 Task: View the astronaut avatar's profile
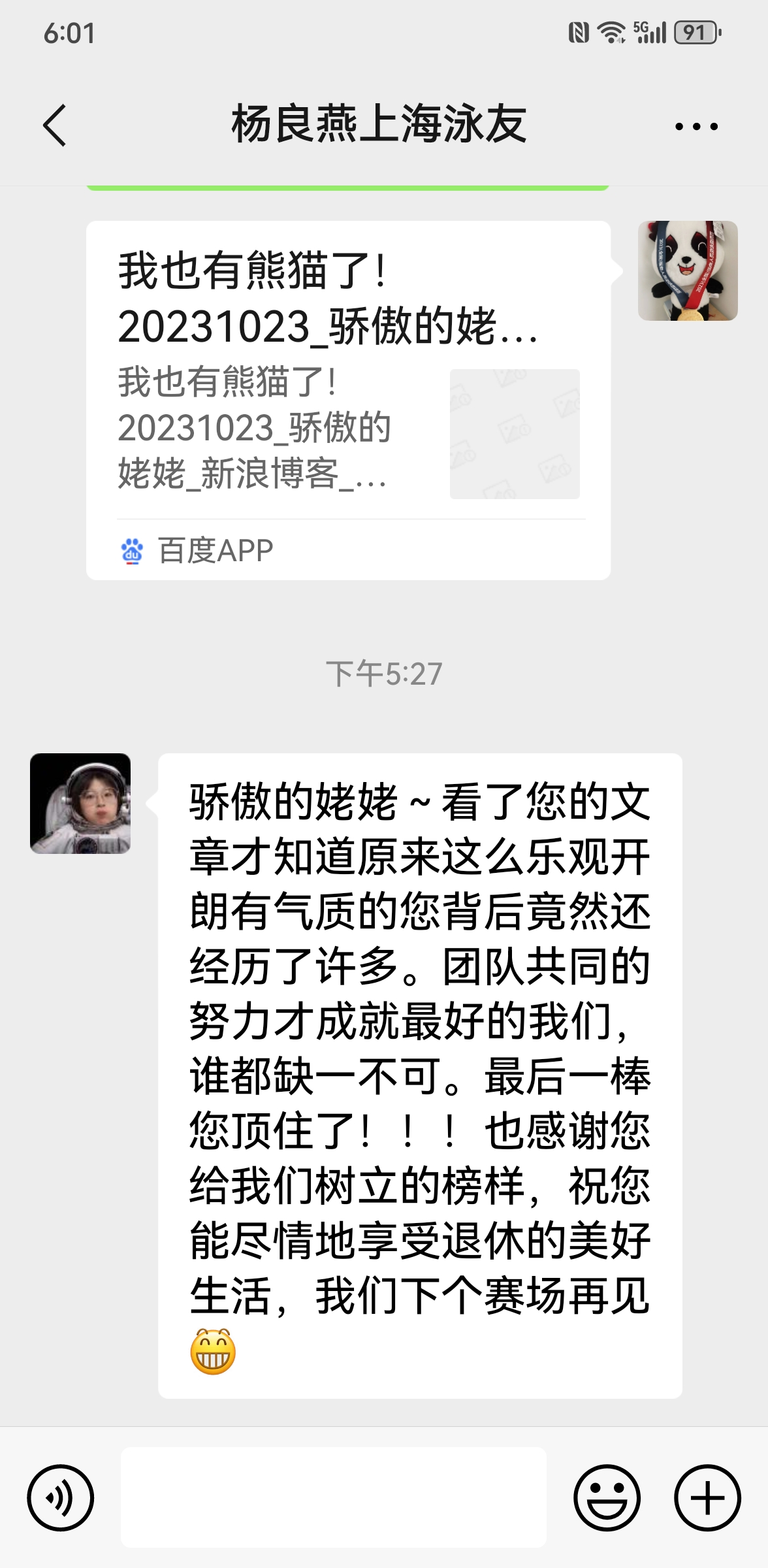[x=80, y=804]
